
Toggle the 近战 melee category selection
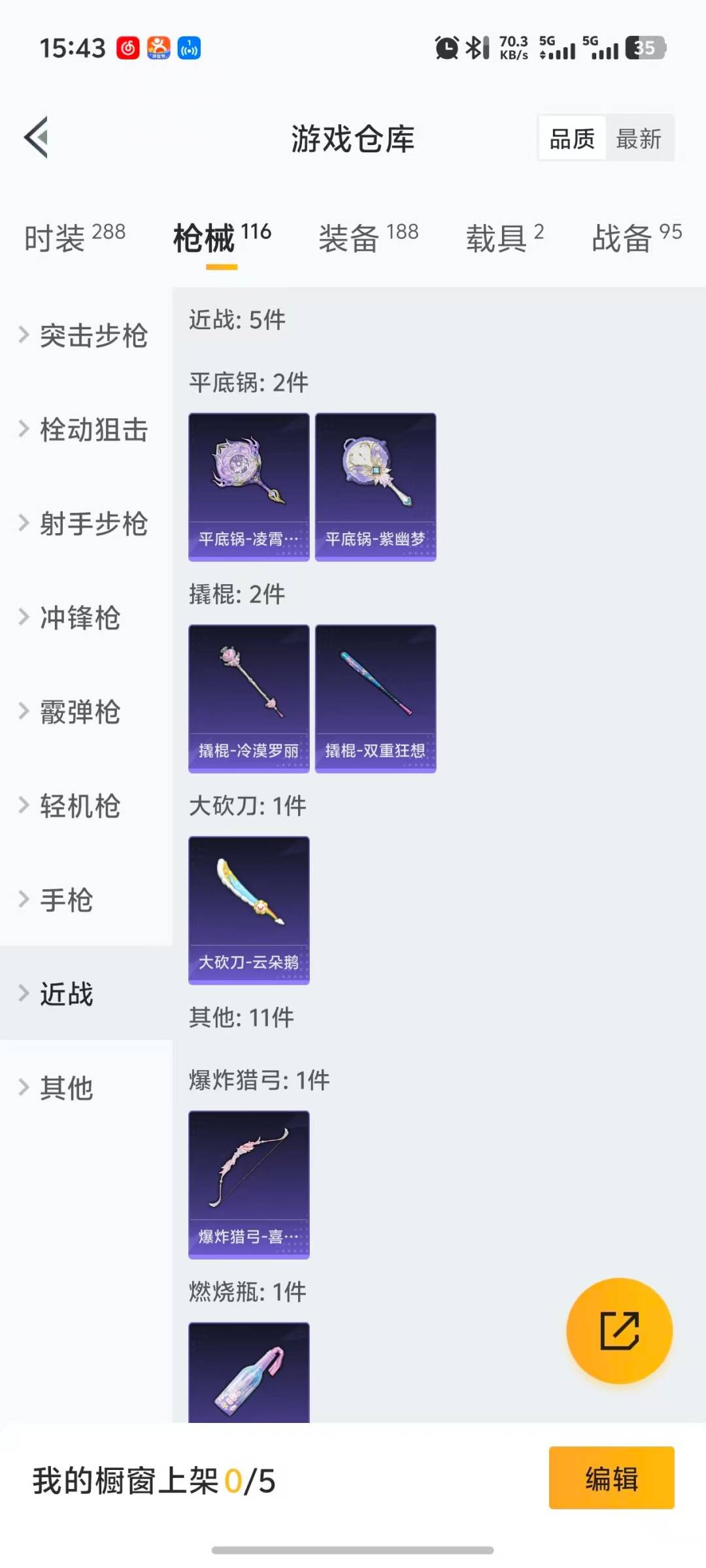[x=65, y=994]
